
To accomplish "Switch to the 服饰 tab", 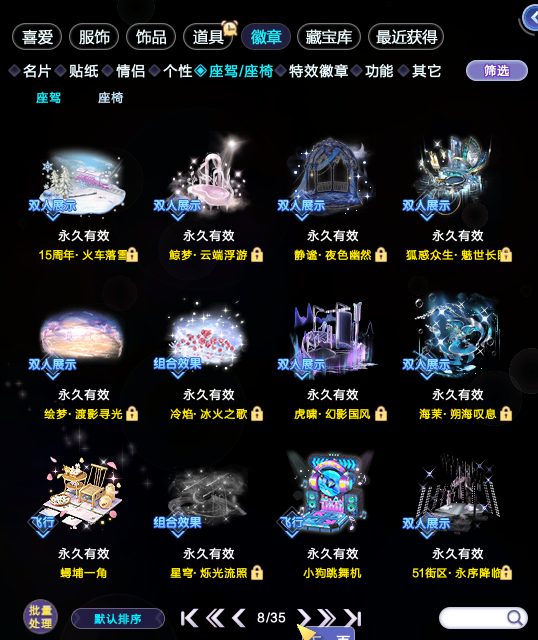I will 94,37.
